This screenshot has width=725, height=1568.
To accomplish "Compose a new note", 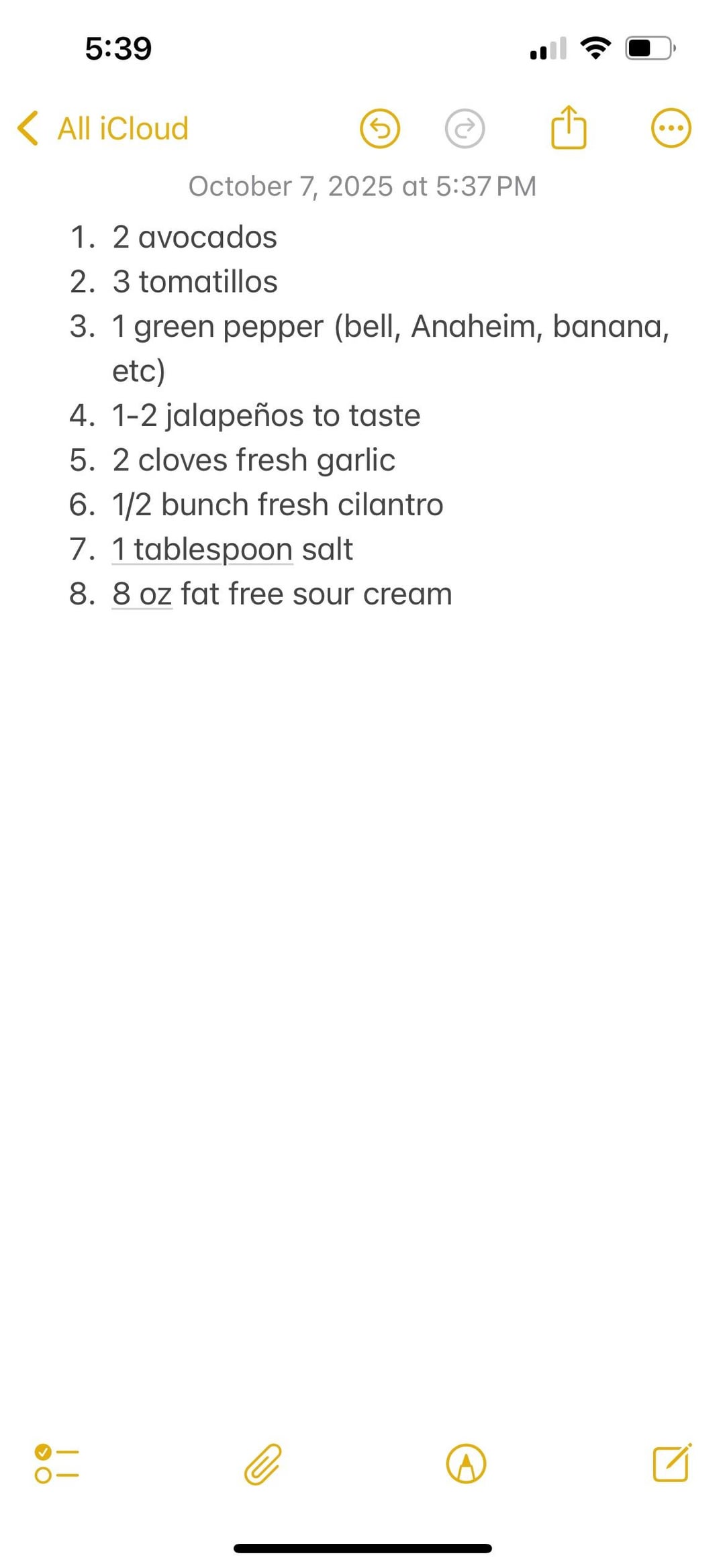I will point(671,1463).
